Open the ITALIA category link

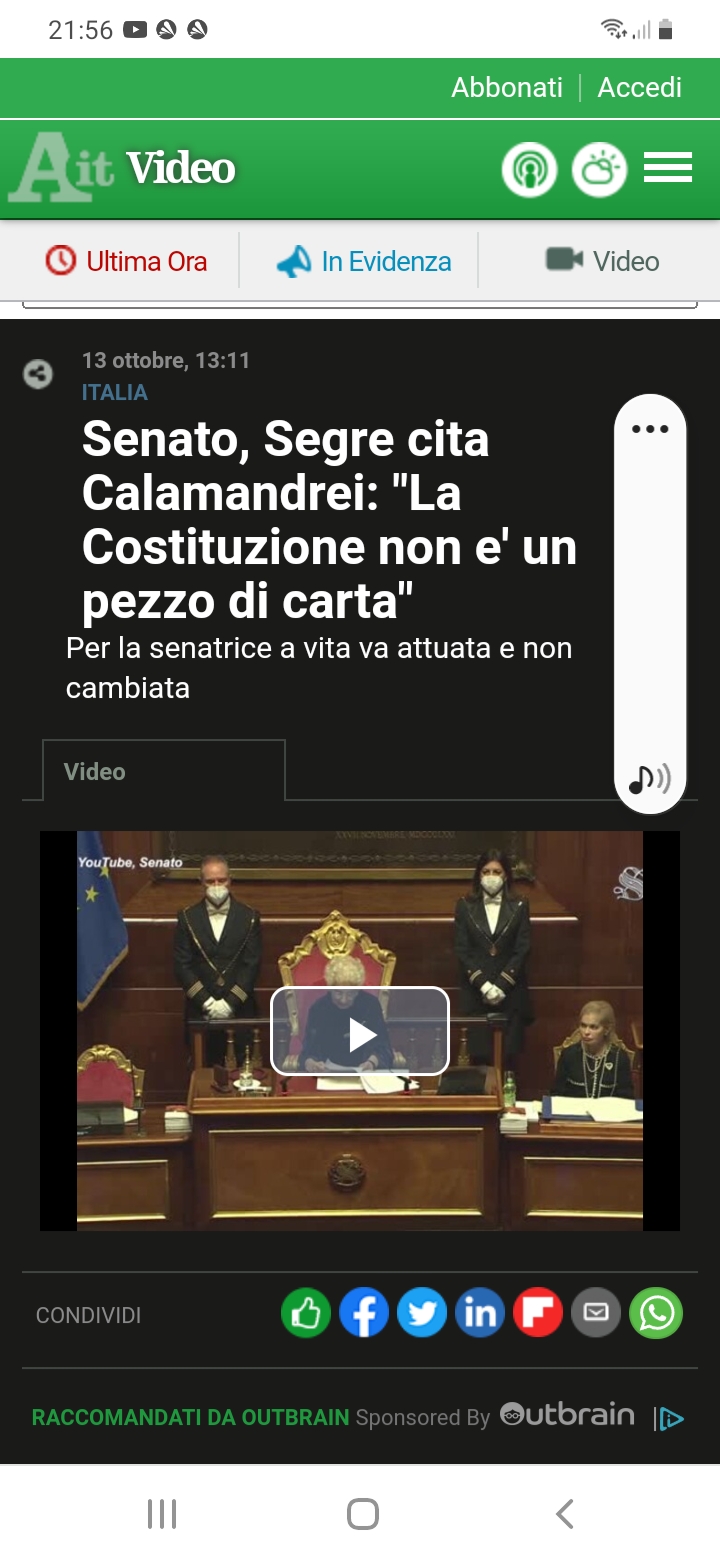click(x=114, y=392)
